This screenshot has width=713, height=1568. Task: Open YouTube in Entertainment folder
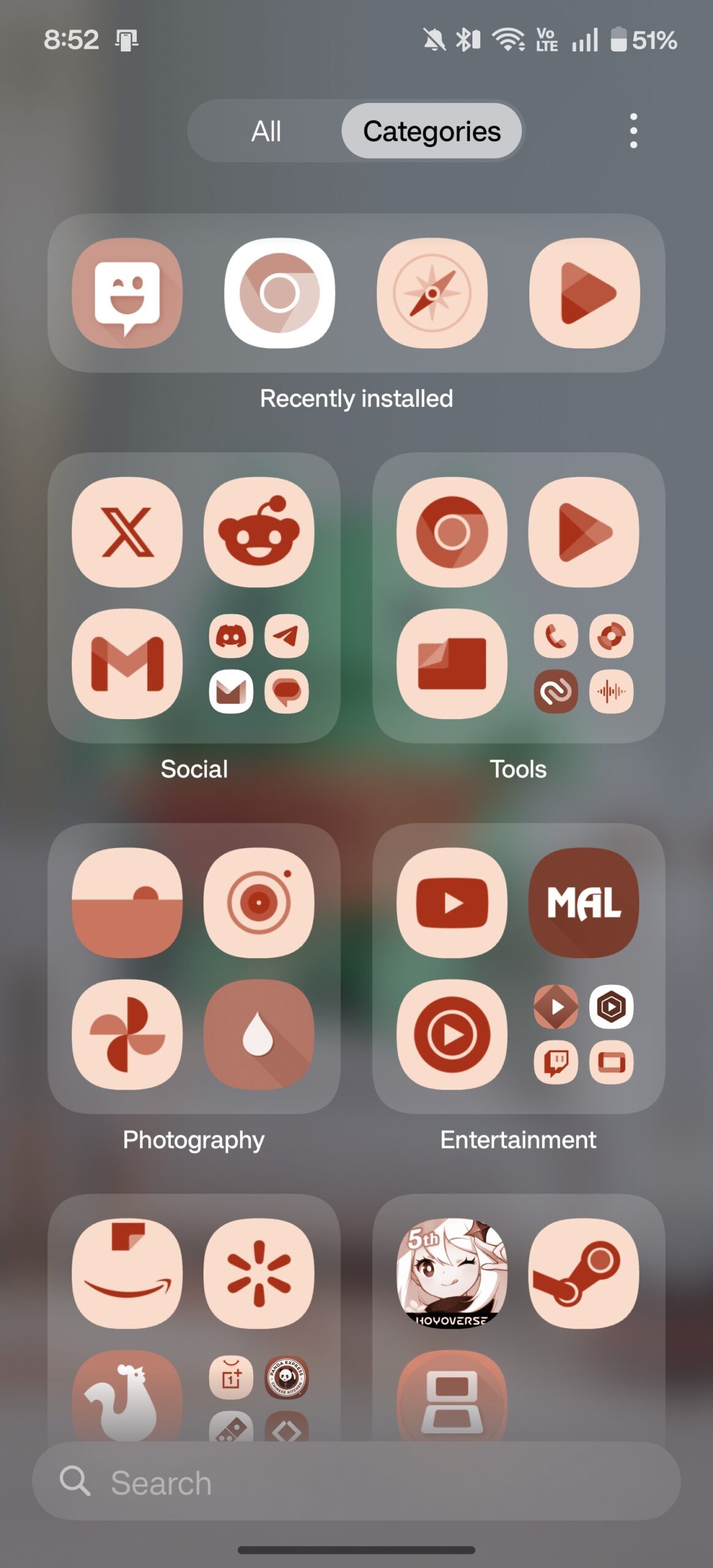point(451,902)
